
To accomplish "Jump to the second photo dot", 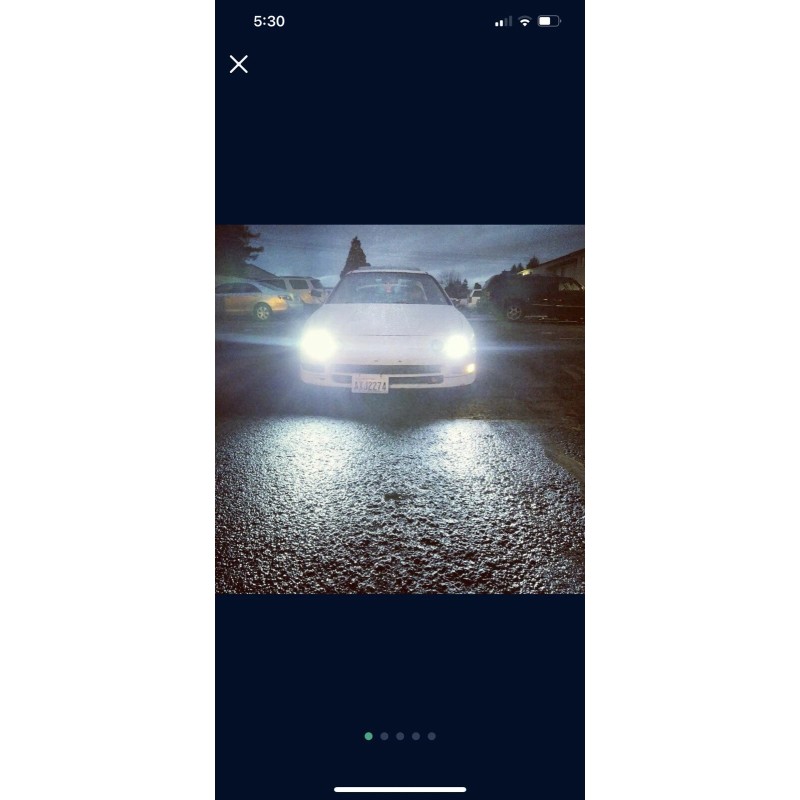I will [384, 736].
